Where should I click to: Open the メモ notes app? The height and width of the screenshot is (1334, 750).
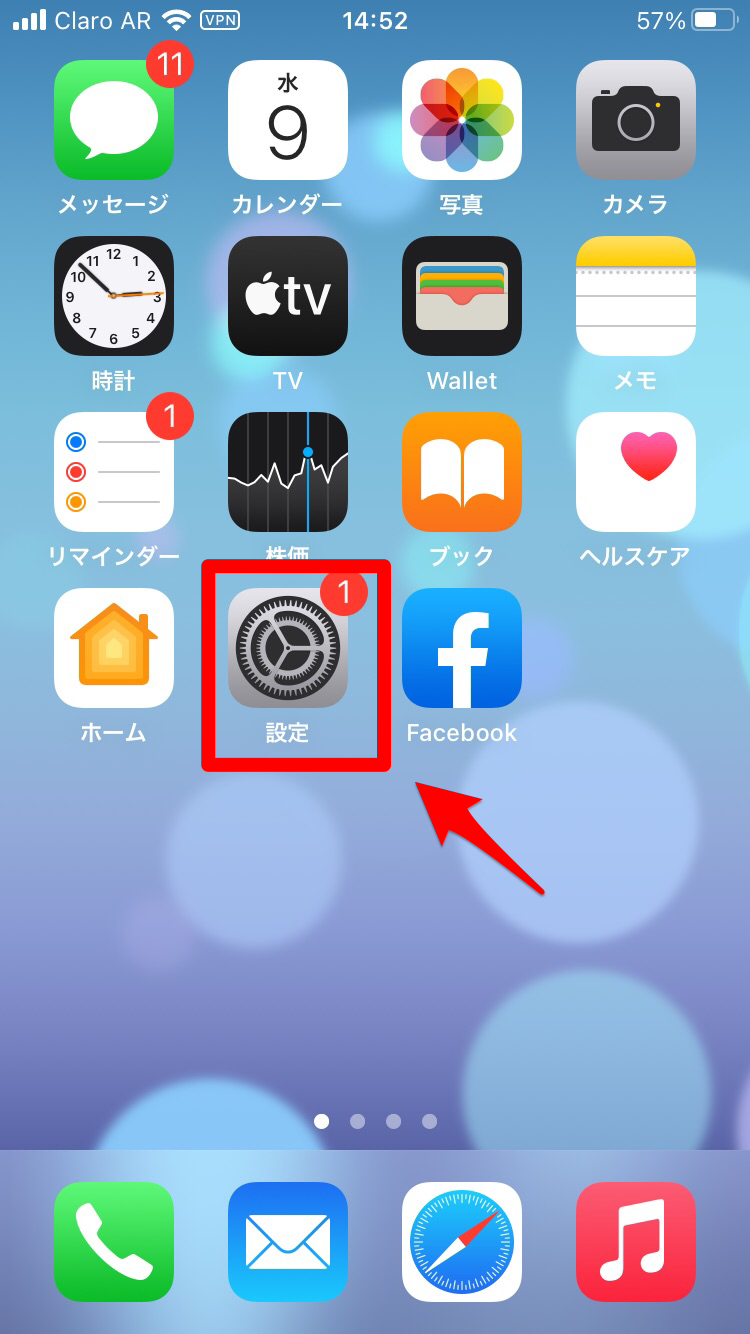(635, 296)
